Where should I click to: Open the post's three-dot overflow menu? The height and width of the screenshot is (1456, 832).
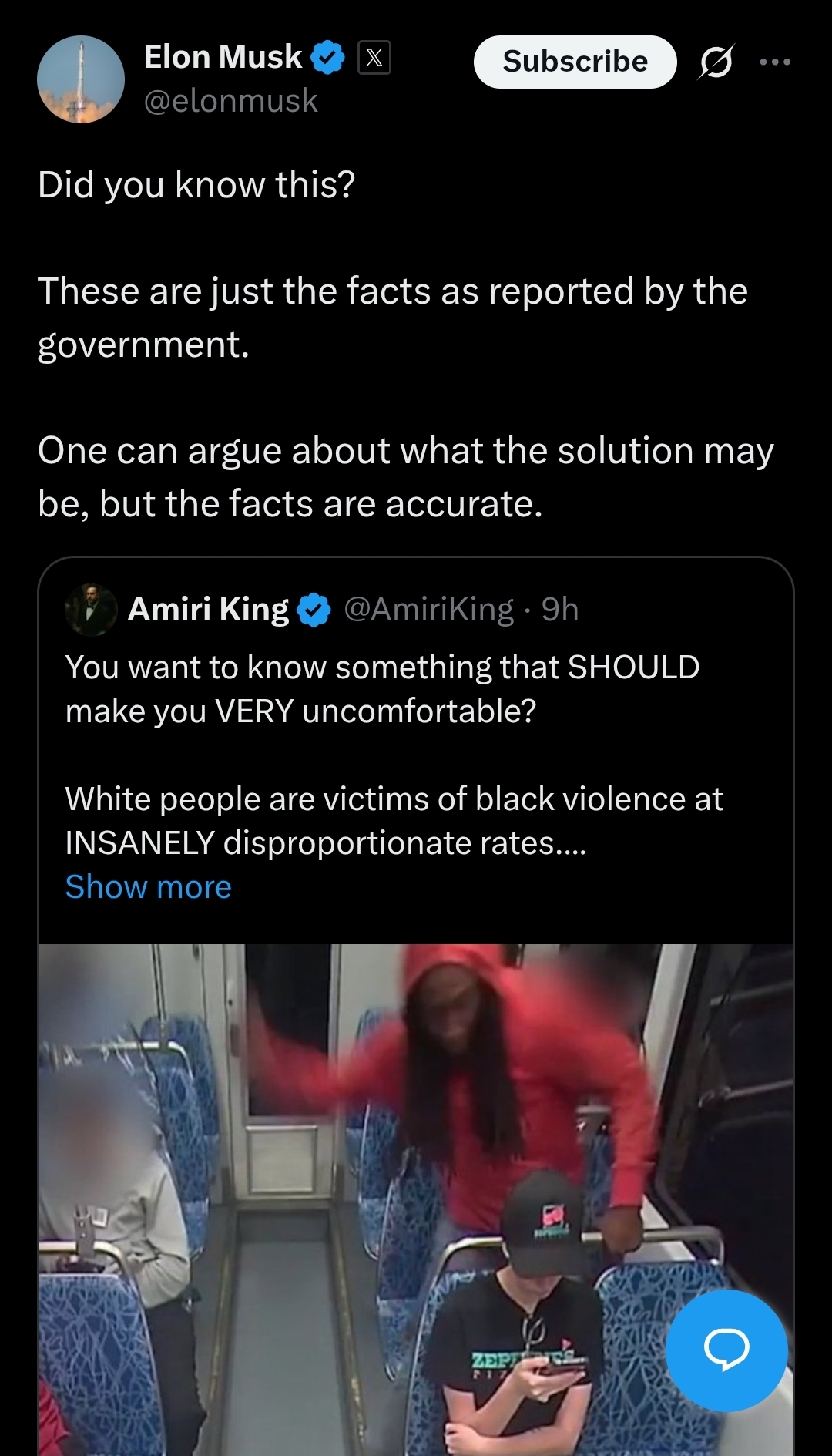pyautogui.click(x=774, y=62)
